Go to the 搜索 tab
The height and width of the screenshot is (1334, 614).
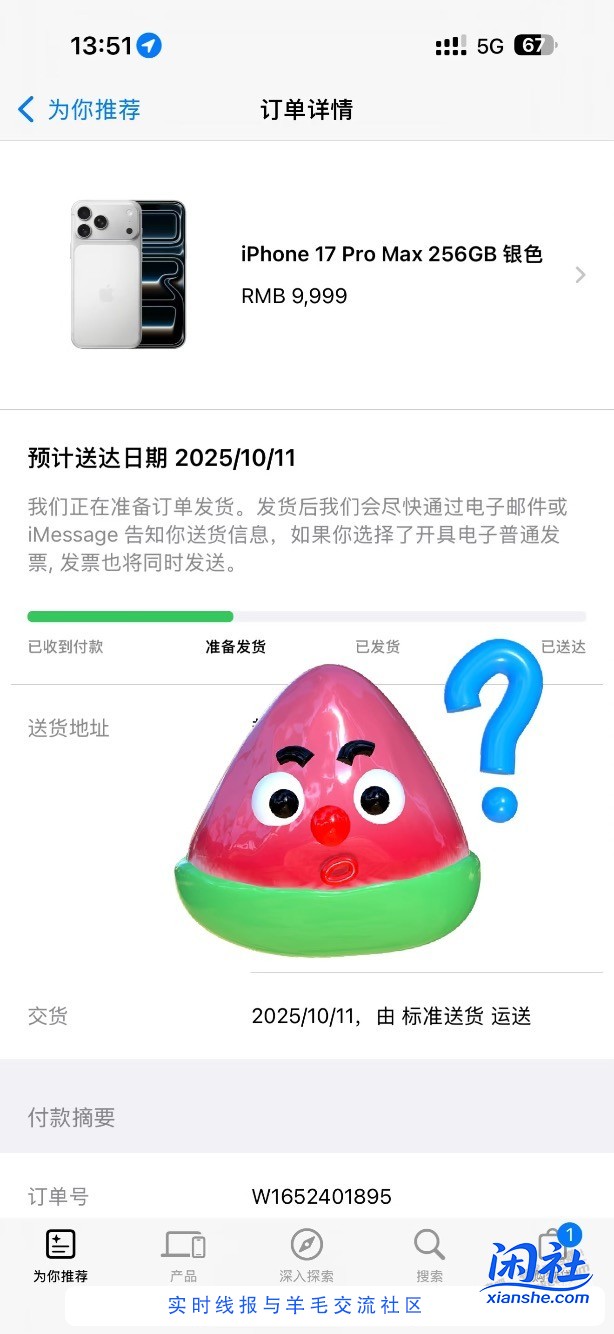coord(429,1254)
